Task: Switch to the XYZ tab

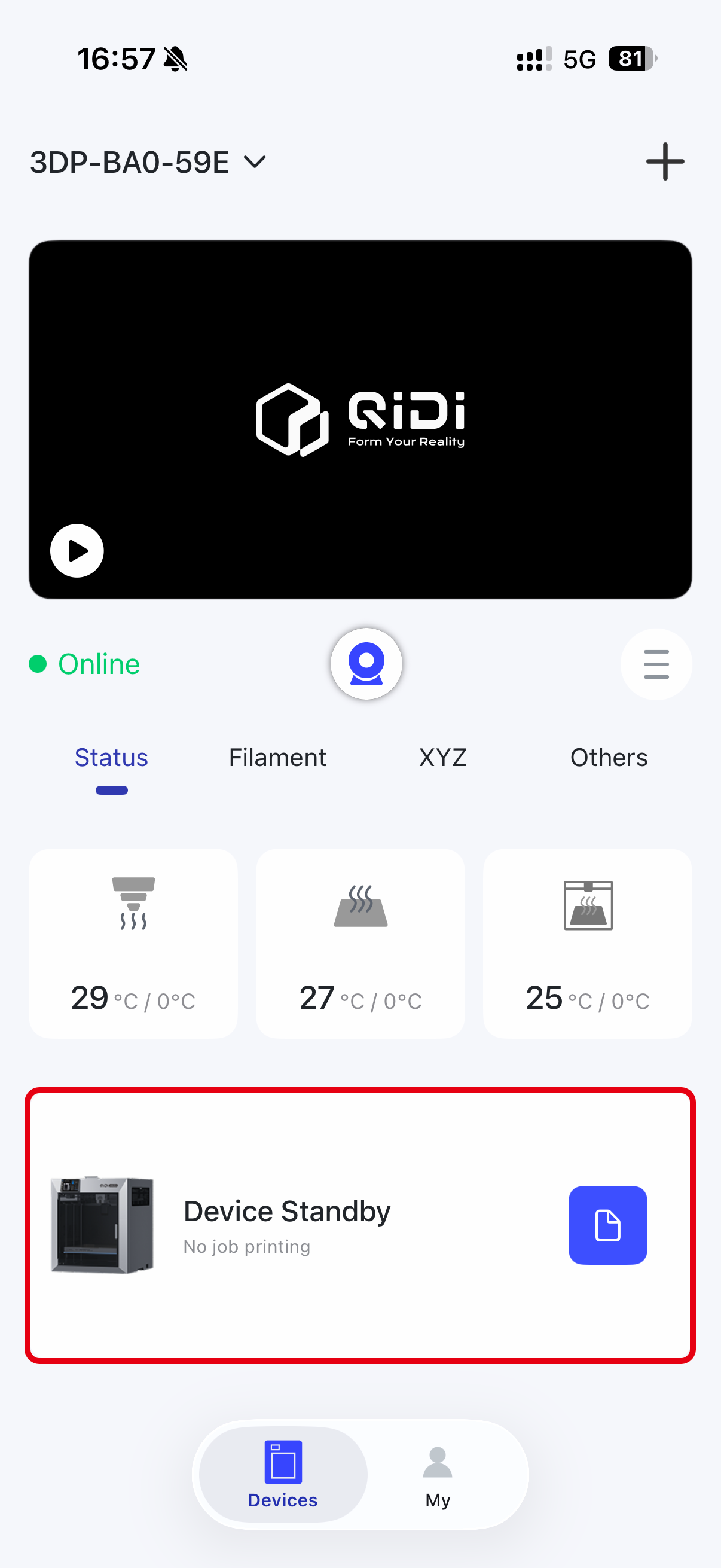Action: pyautogui.click(x=443, y=758)
